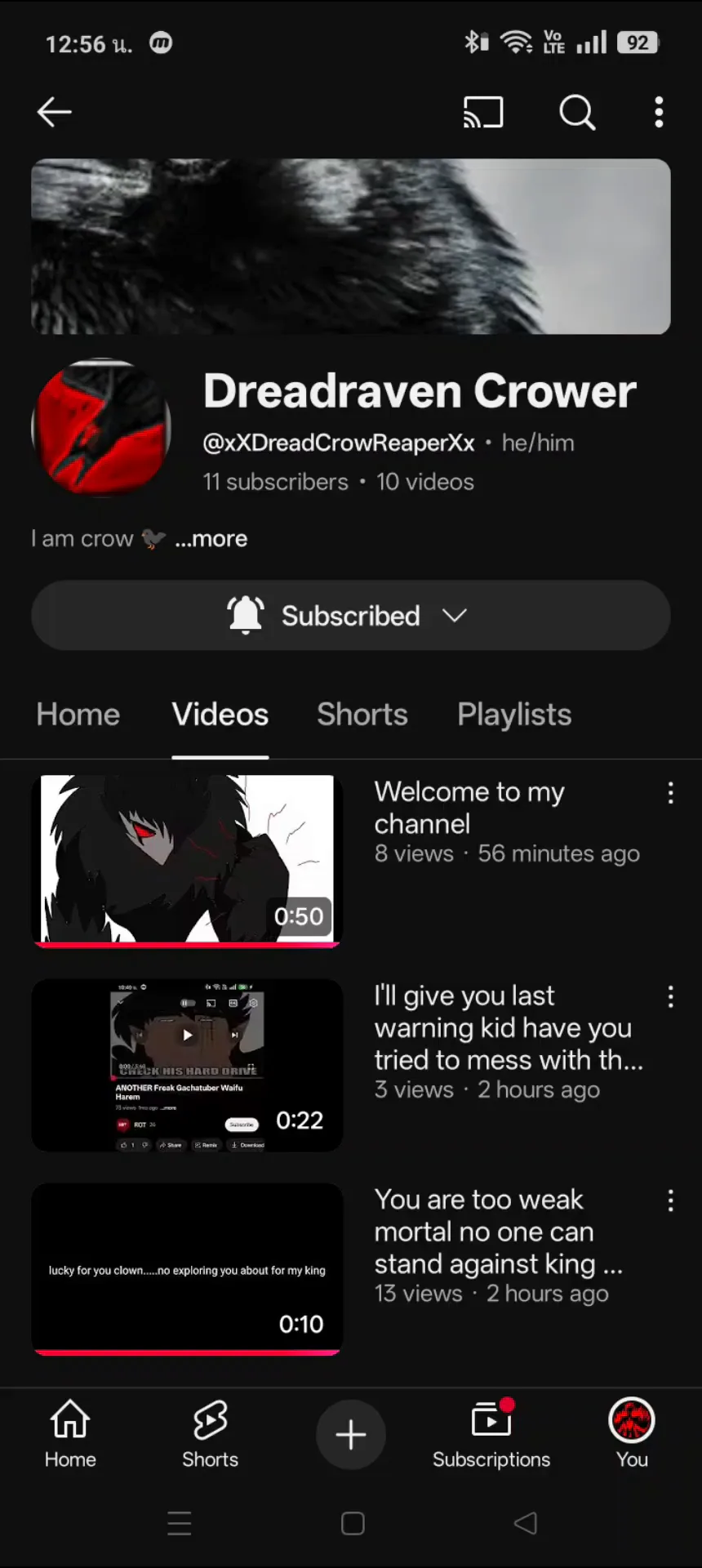Switch to the channel Home tab

click(78, 715)
